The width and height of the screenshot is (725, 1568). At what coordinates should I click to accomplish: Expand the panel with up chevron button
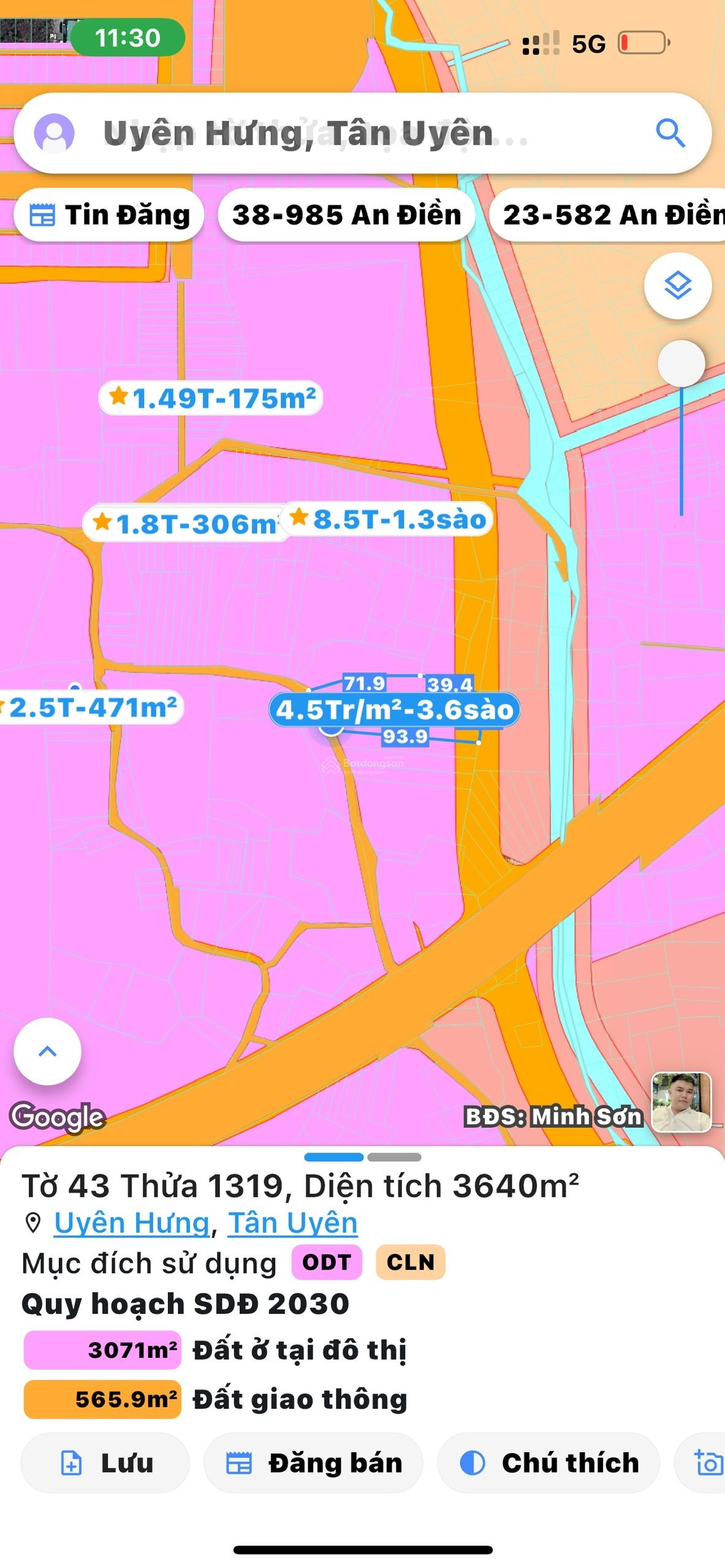(47, 1052)
